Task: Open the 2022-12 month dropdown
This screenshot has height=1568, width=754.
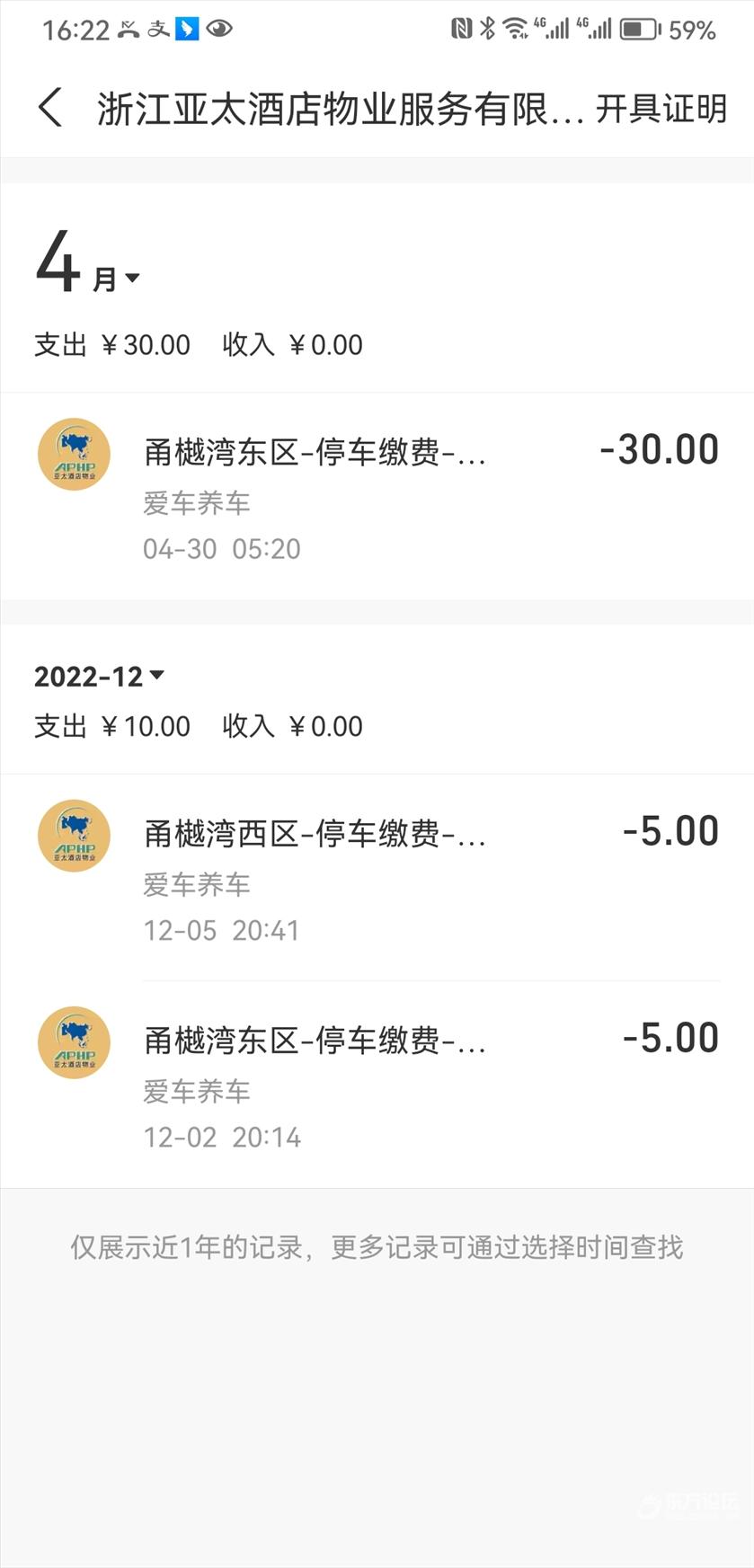Action: [x=99, y=676]
